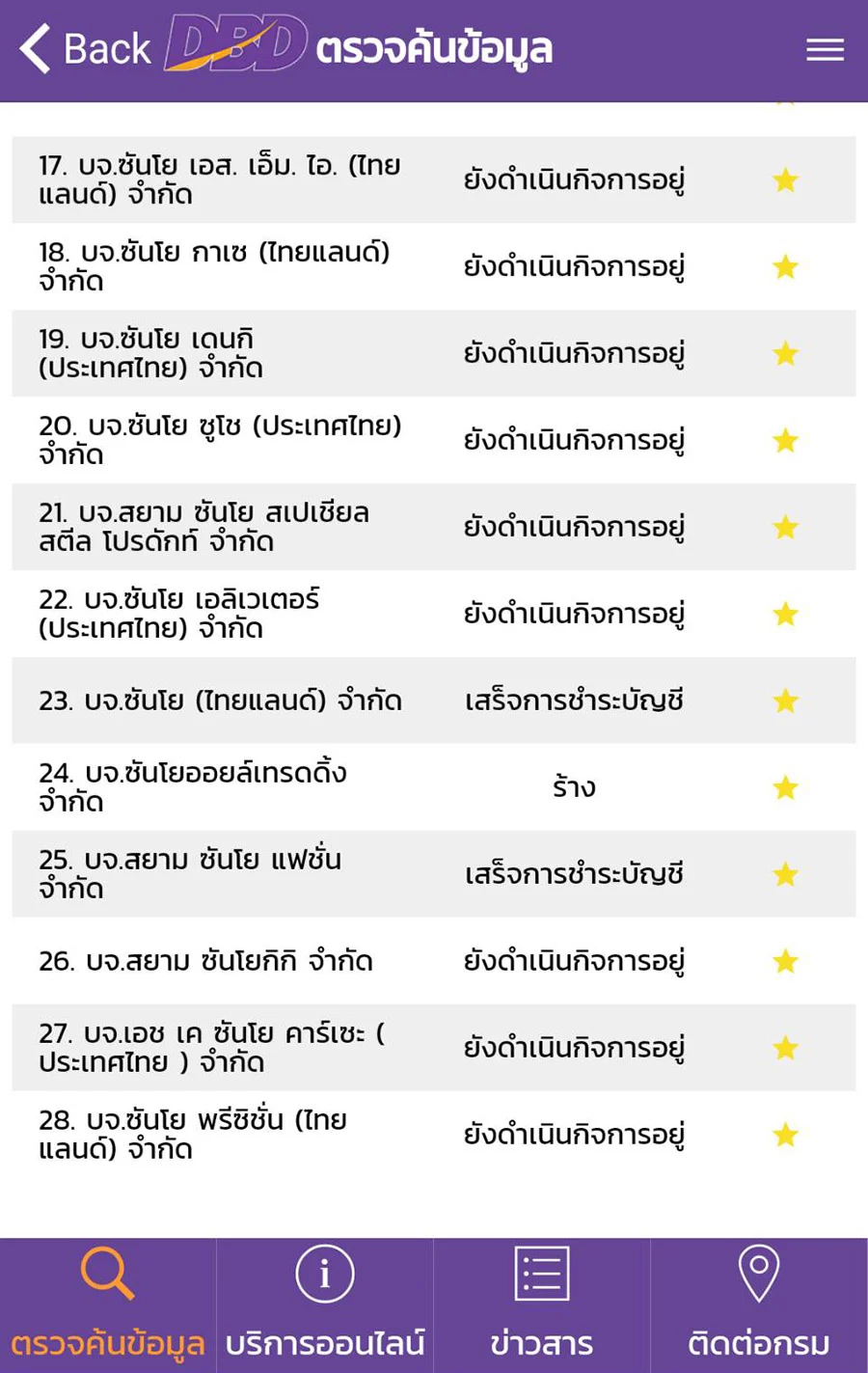
Task: Toggle the star for company 27 เอช เค ซันโย คาร์เซะ
Action: coord(786,1048)
